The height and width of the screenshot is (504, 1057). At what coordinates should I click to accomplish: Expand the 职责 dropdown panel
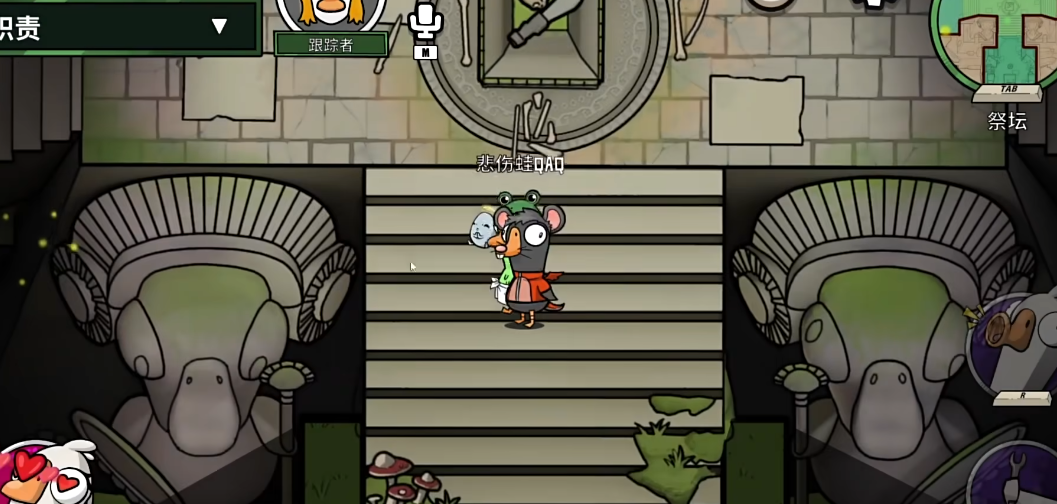point(219,27)
